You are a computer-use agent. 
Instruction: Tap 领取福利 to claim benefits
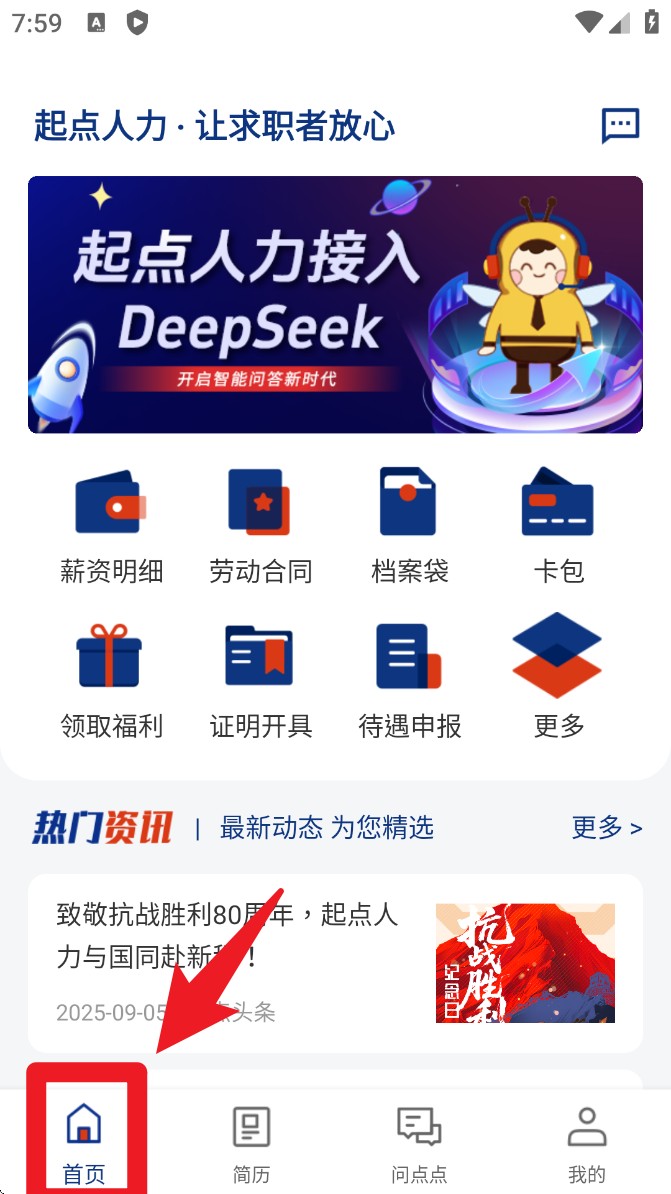pos(110,681)
